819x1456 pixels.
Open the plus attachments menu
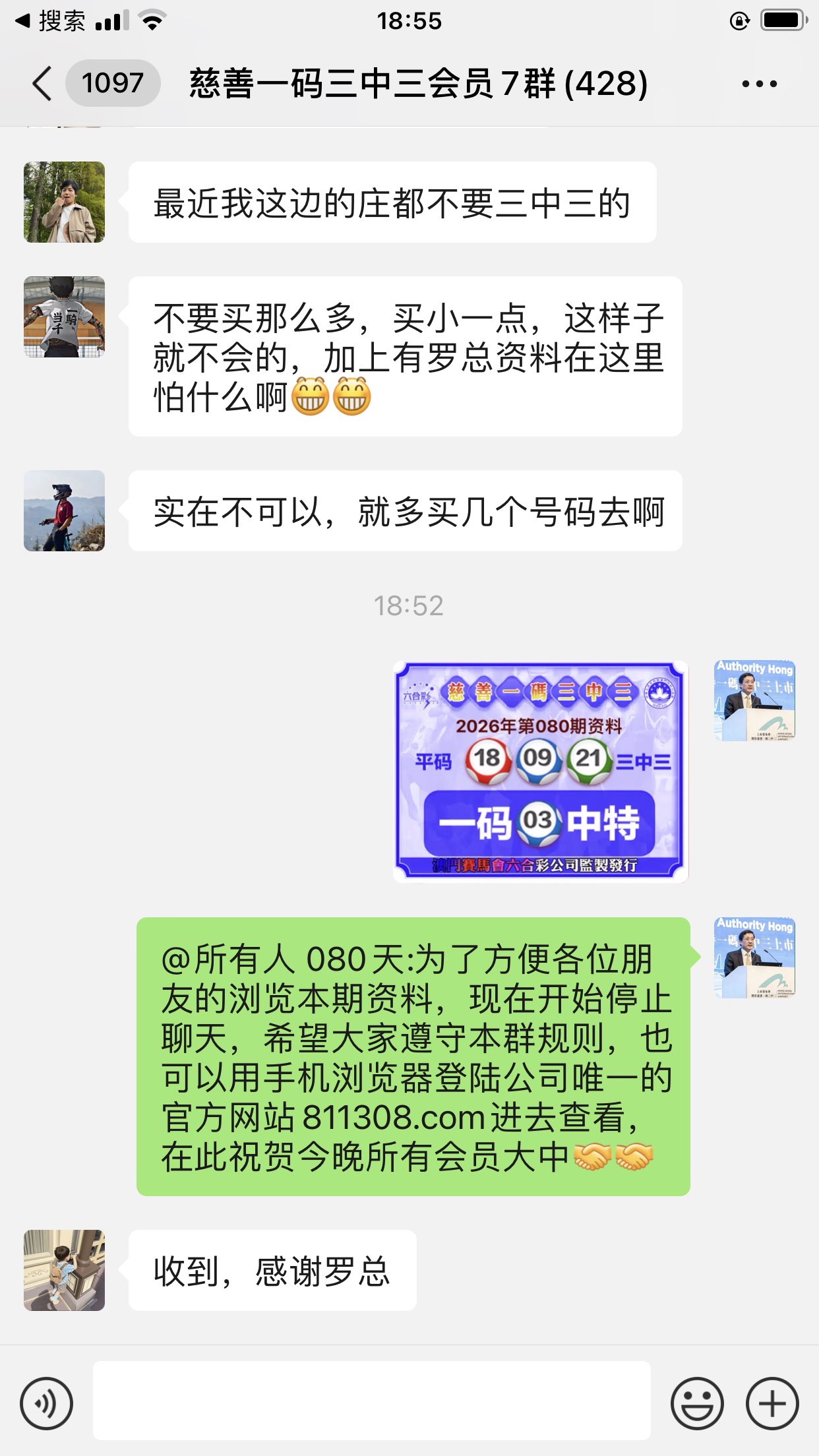[772, 1403]
